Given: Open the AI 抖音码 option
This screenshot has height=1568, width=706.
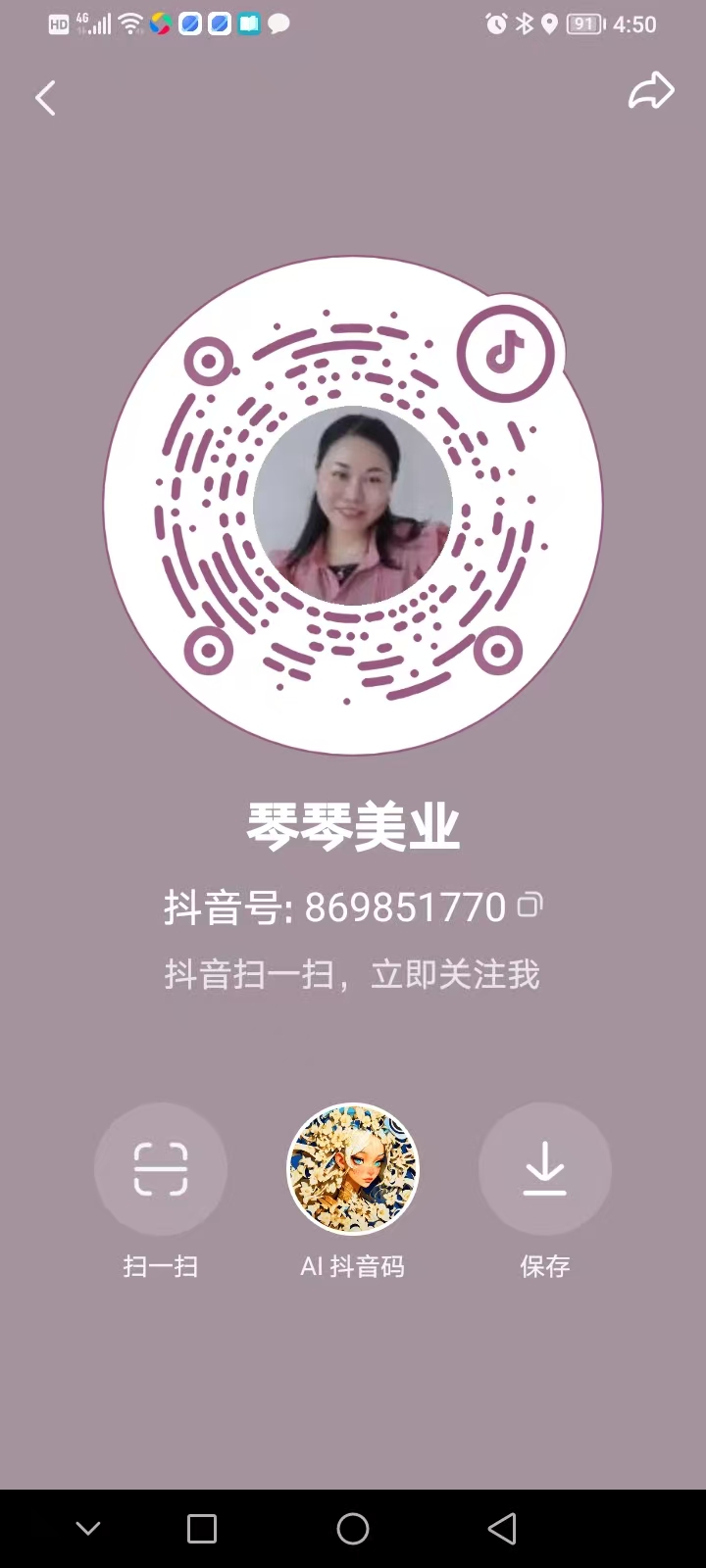Looking at the screenshot, I should [x=353, y=1169].
